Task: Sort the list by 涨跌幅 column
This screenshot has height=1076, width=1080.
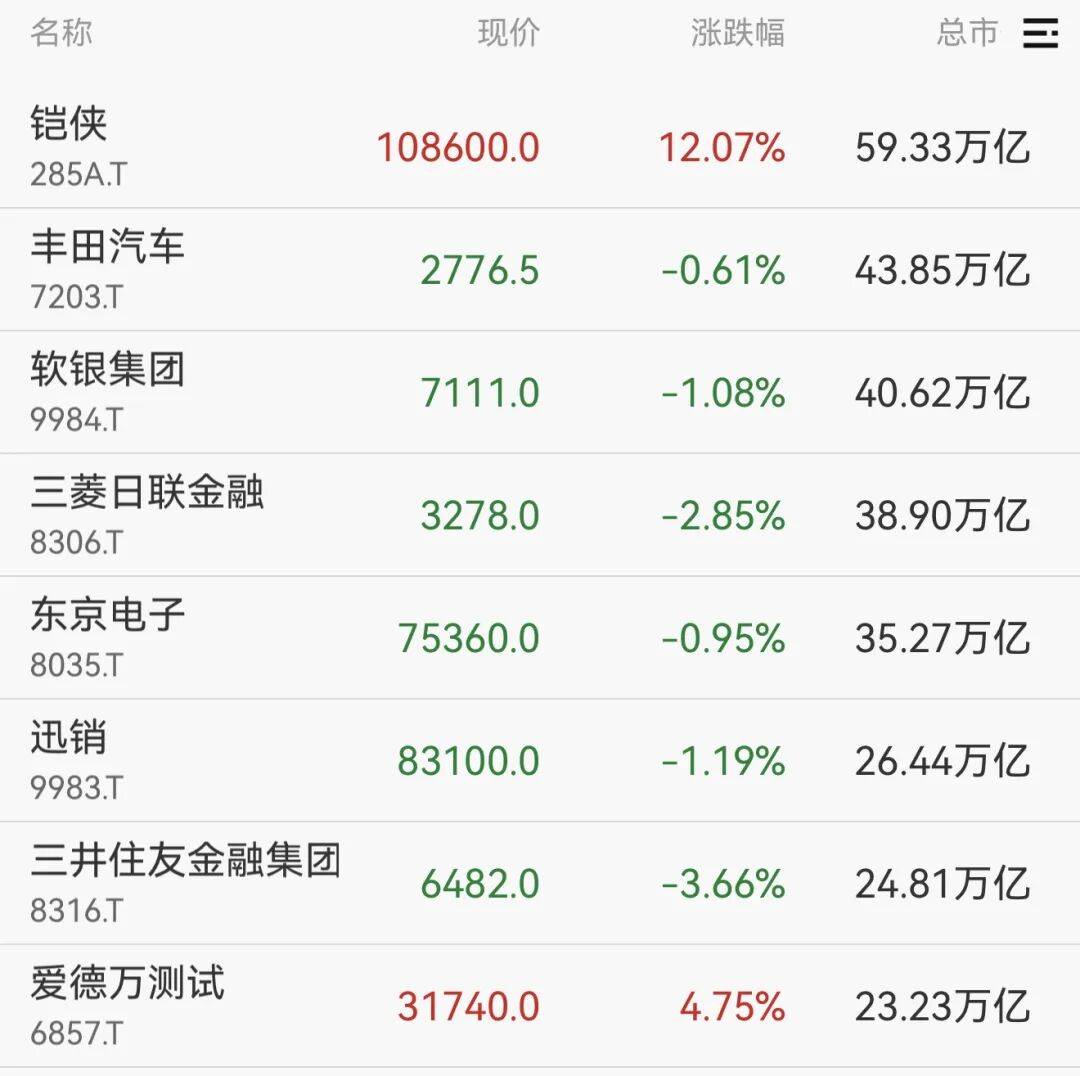Action: [738, 33]
